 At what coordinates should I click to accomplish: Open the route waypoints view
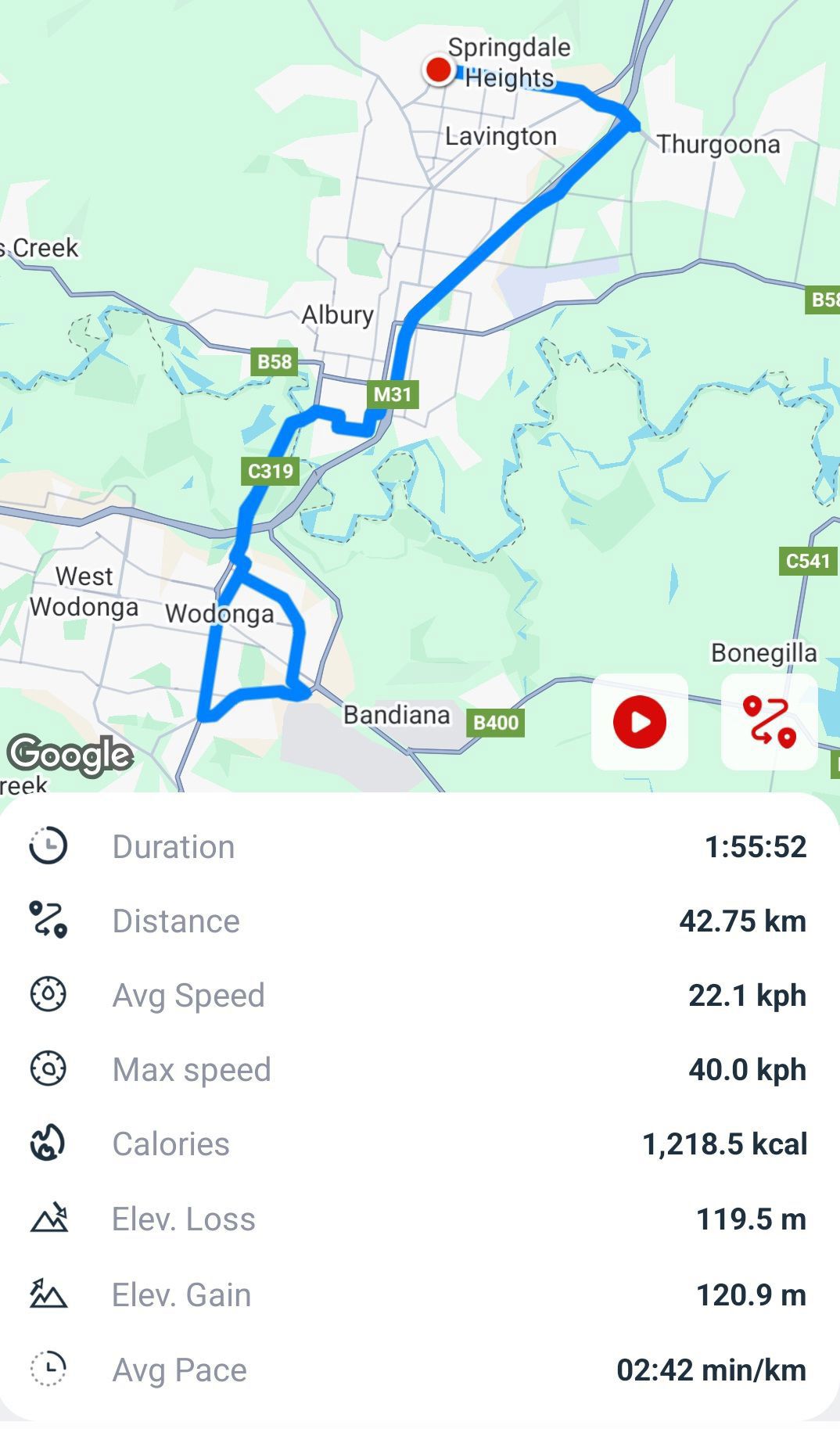point(768,721)
